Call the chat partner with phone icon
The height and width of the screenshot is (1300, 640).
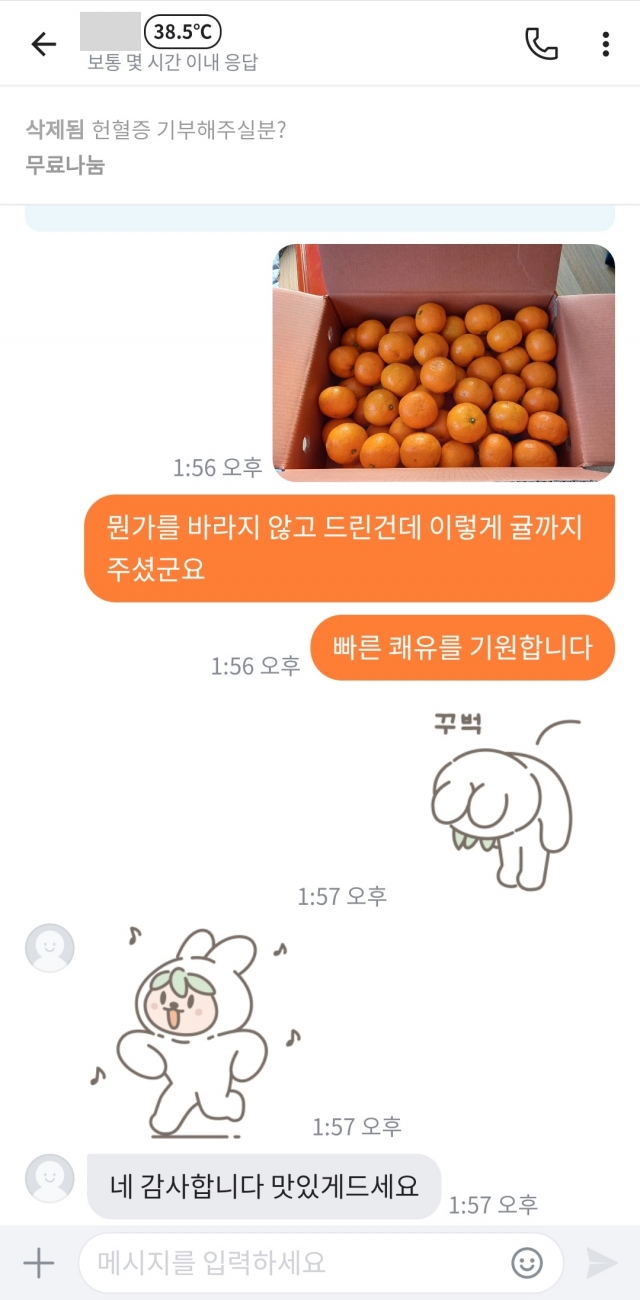pos(541,43)
